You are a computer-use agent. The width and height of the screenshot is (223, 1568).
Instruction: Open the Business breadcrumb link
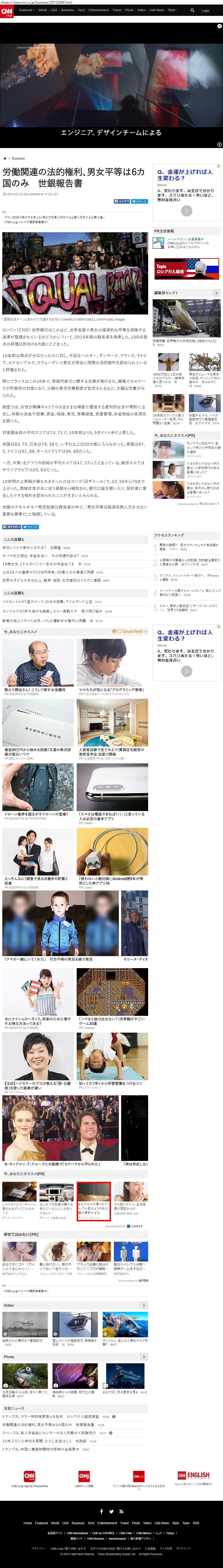18,158
